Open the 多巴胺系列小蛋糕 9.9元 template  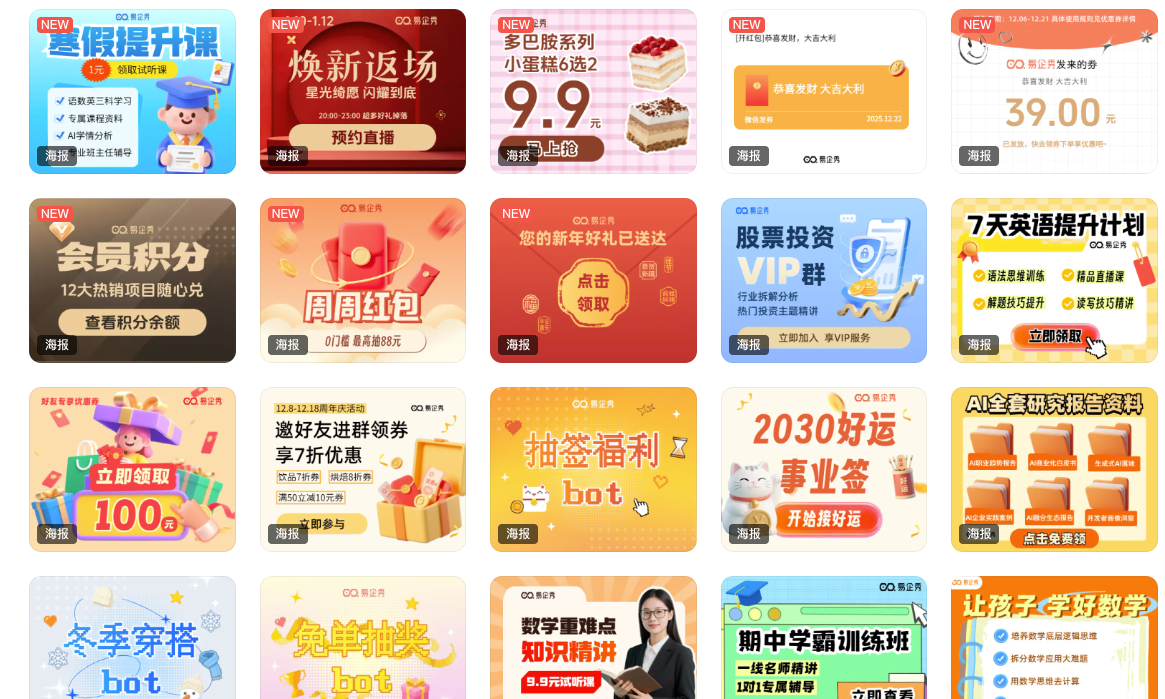point(593,92)
